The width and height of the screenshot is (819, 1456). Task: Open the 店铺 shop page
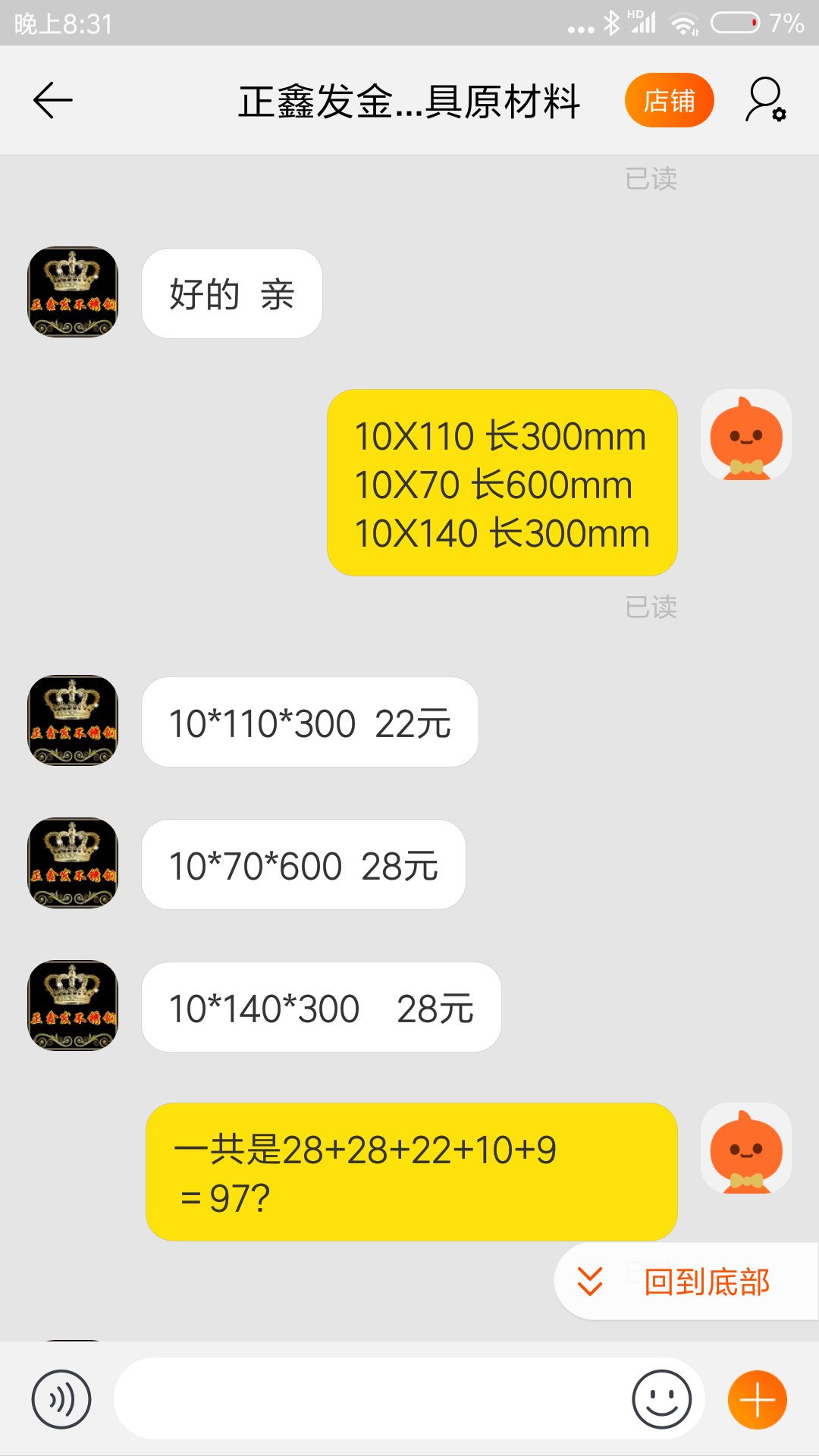669,101
